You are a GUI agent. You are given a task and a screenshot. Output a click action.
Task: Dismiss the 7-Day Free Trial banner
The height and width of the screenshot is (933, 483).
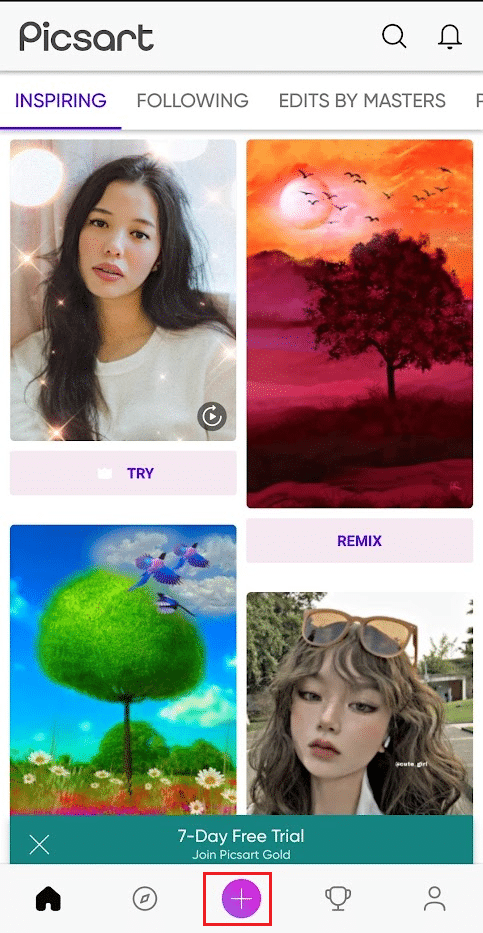(x=39, y=844)
